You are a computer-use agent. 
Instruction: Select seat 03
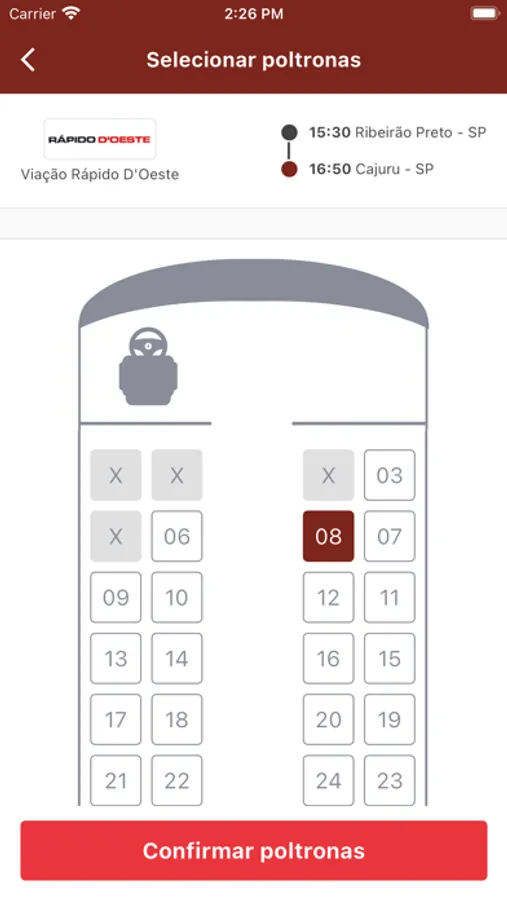389,475
